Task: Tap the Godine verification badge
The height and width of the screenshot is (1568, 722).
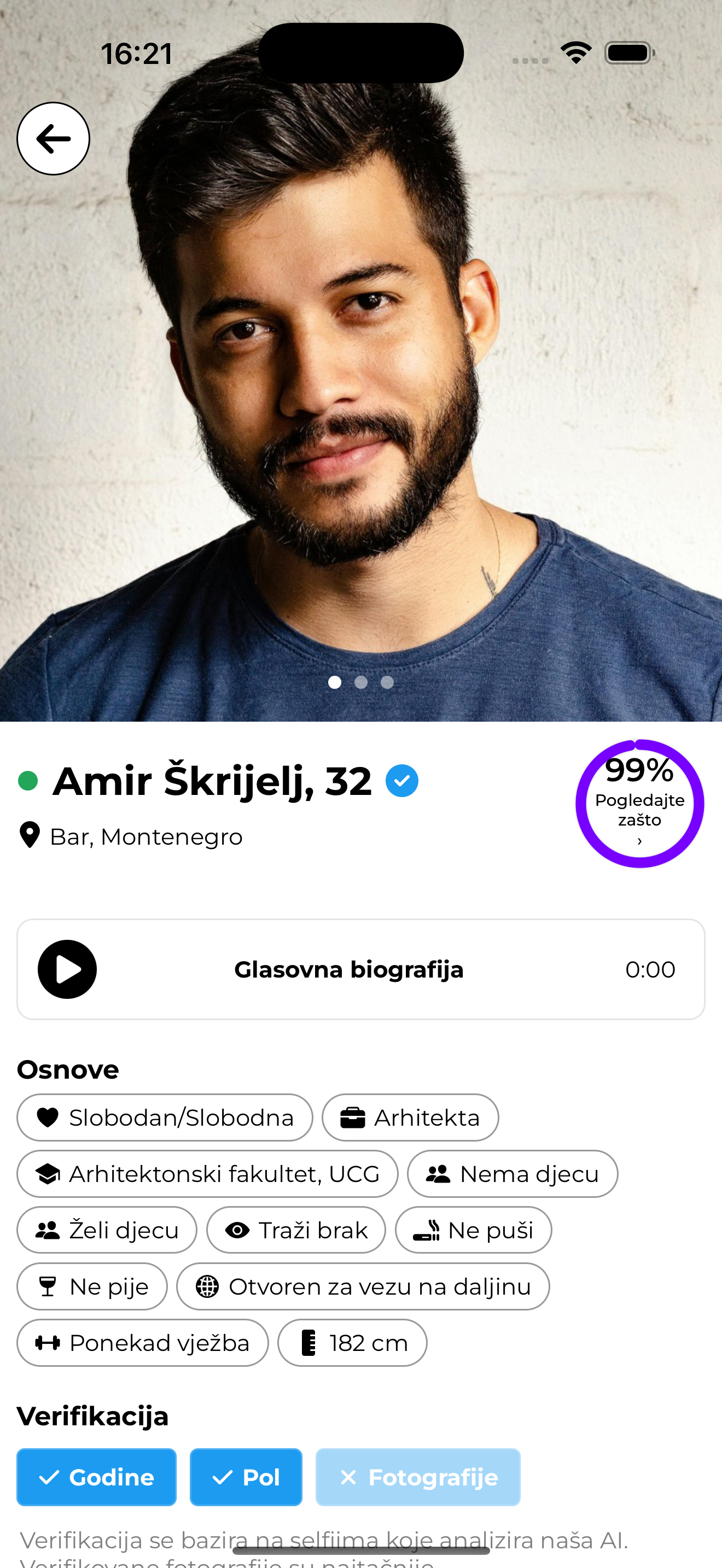Action: 96,1477
